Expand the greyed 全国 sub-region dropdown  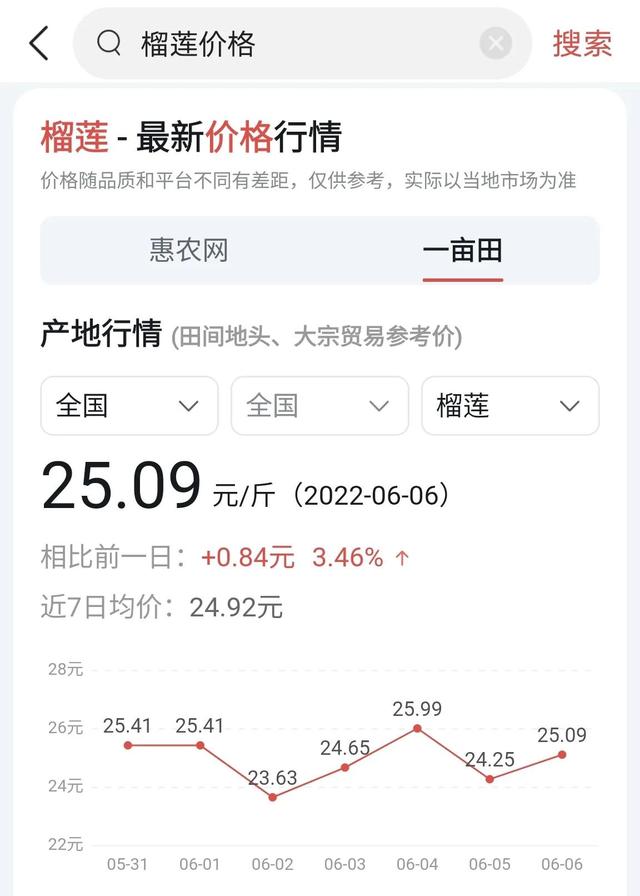319,406
